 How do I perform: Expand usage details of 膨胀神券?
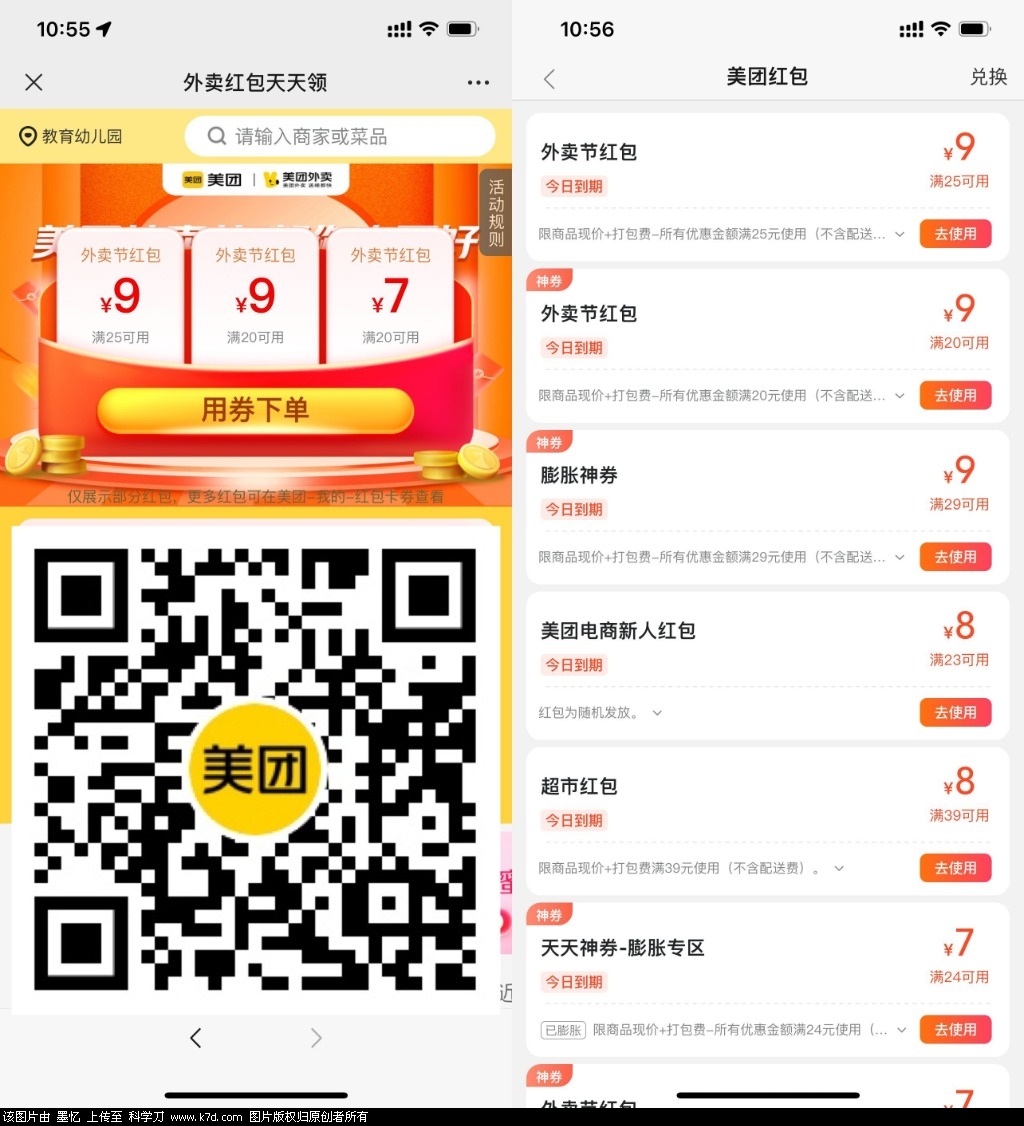pos(900,557)
